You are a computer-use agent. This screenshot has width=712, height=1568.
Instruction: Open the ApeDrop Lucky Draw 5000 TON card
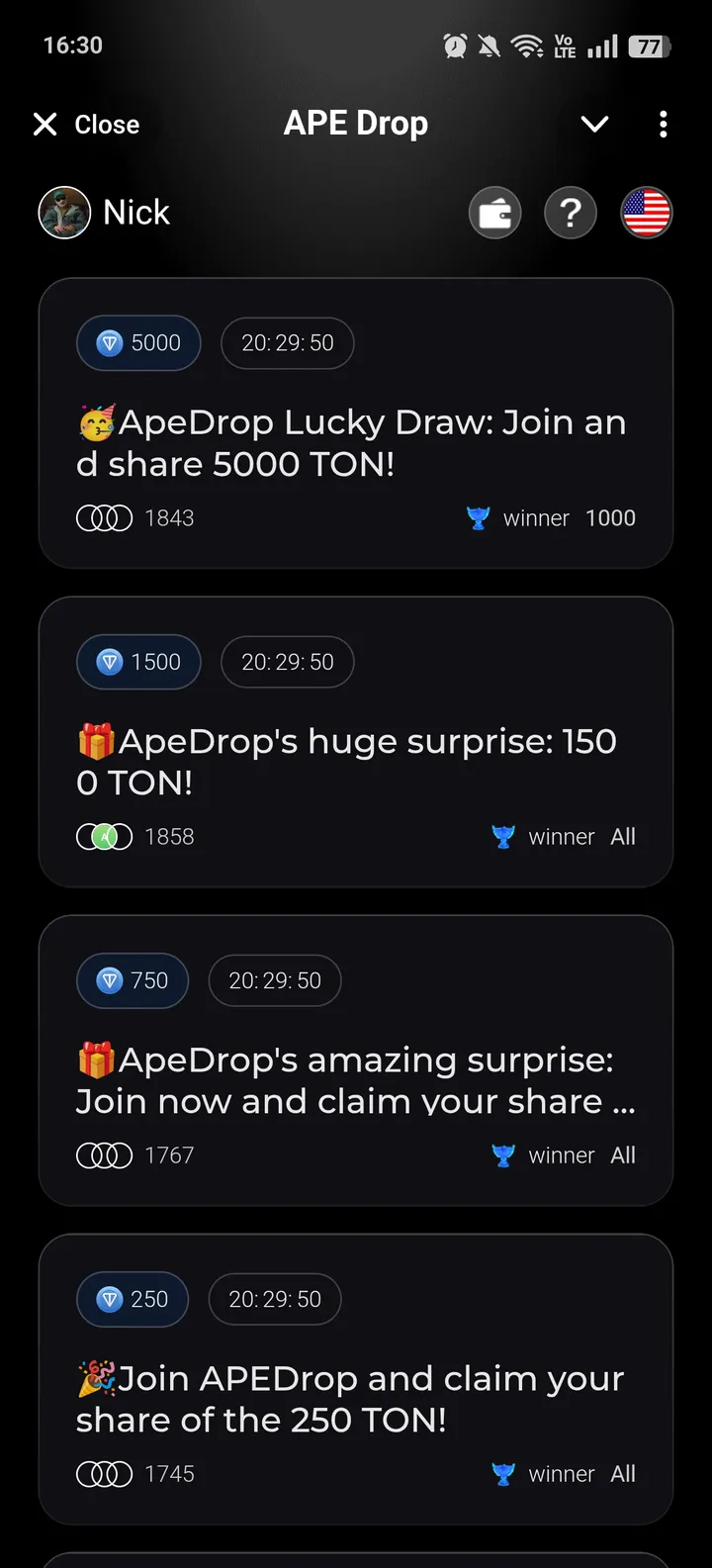356,423
